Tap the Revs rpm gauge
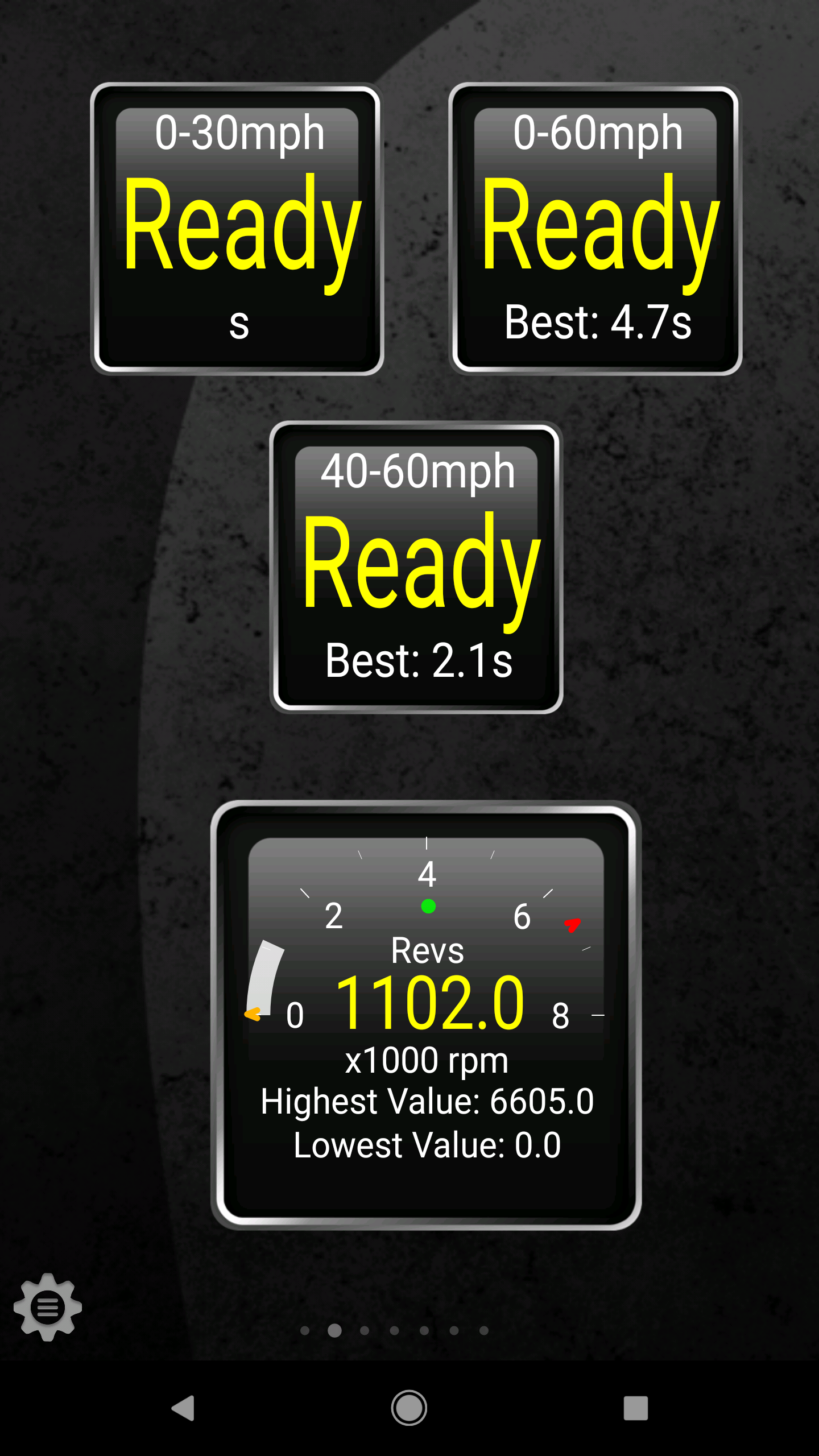The width and height of the screenshot is (819, 1456). pos(426,1015)
